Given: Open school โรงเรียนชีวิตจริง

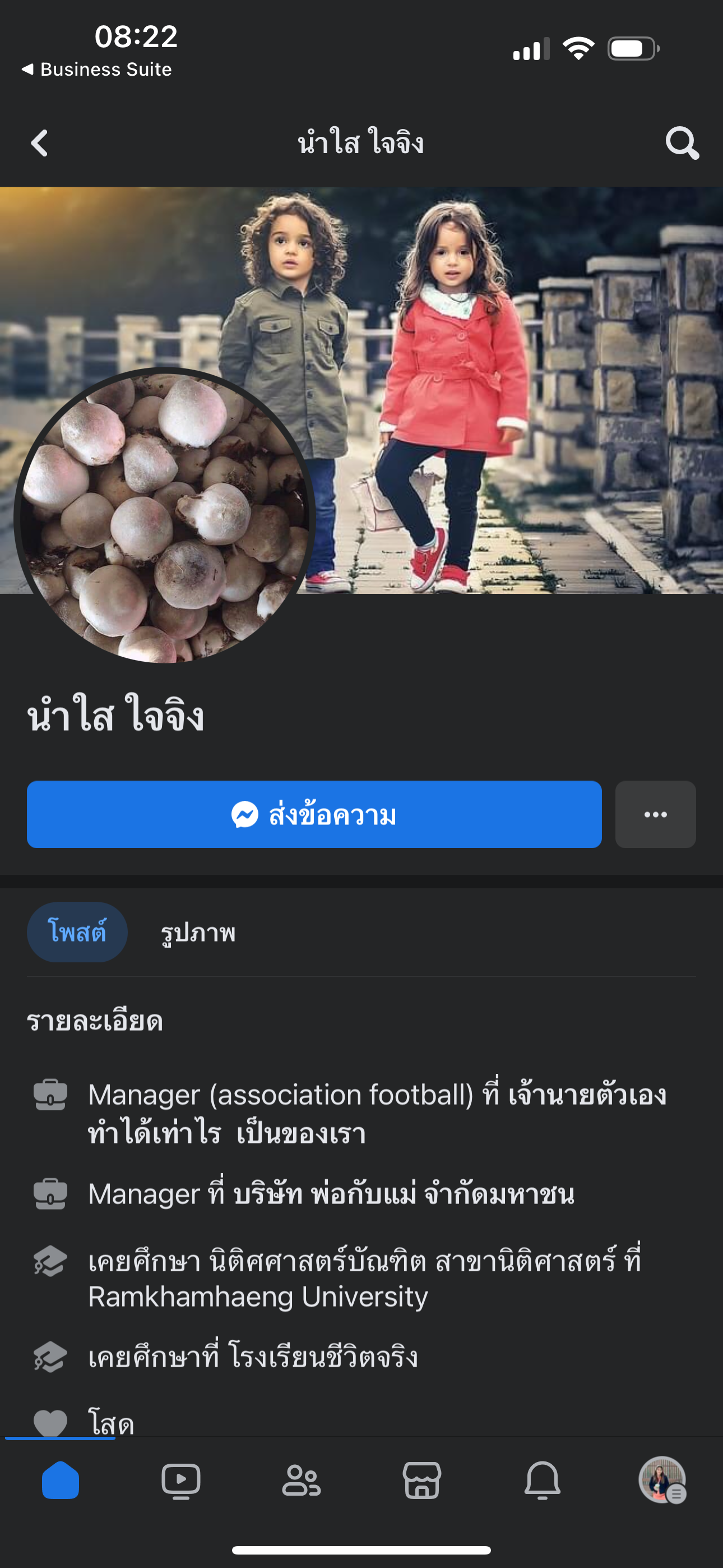Looking at the screenshot, I should 324,1357.
